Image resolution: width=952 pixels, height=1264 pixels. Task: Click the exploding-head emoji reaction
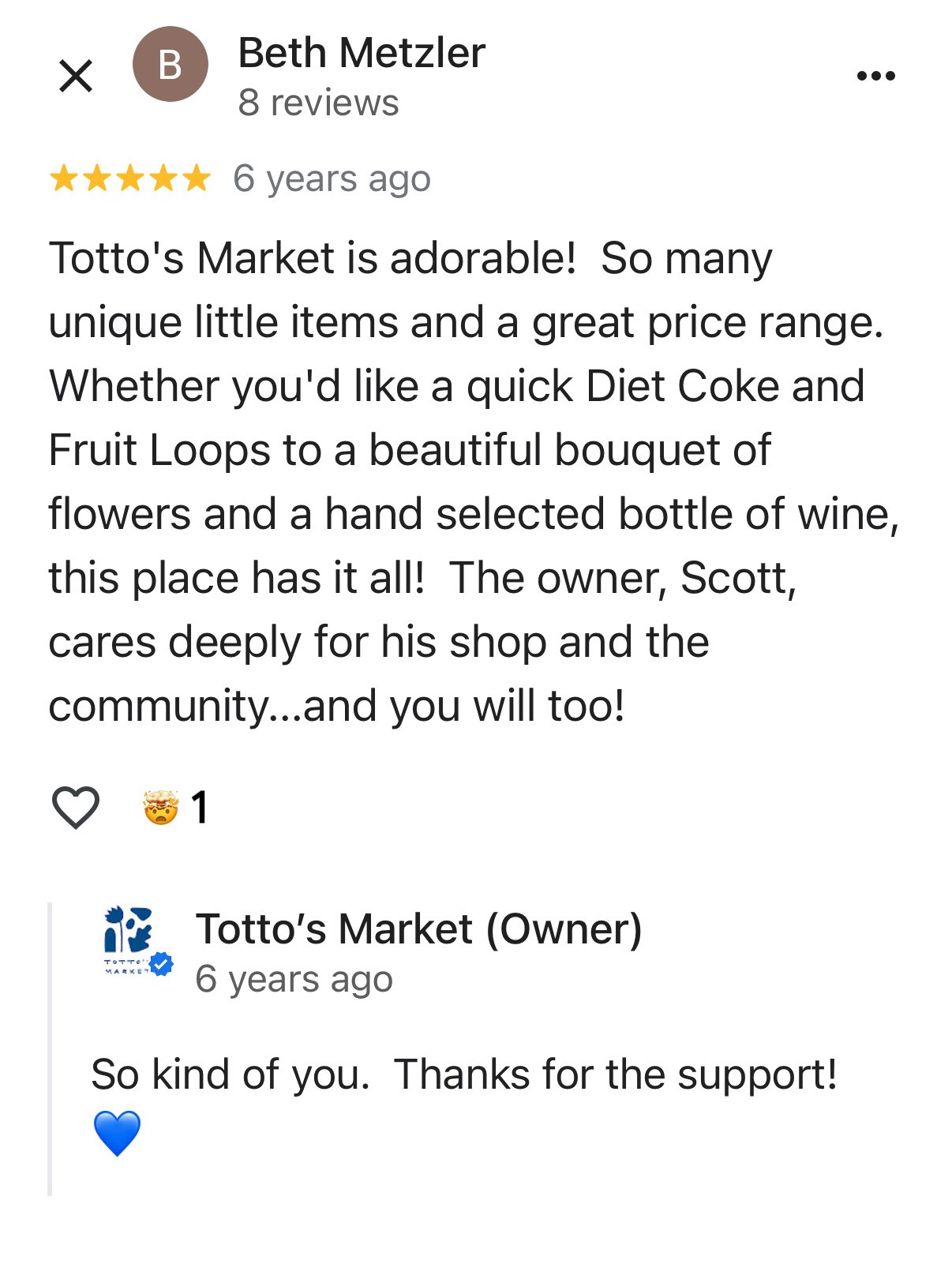(158, 807)
